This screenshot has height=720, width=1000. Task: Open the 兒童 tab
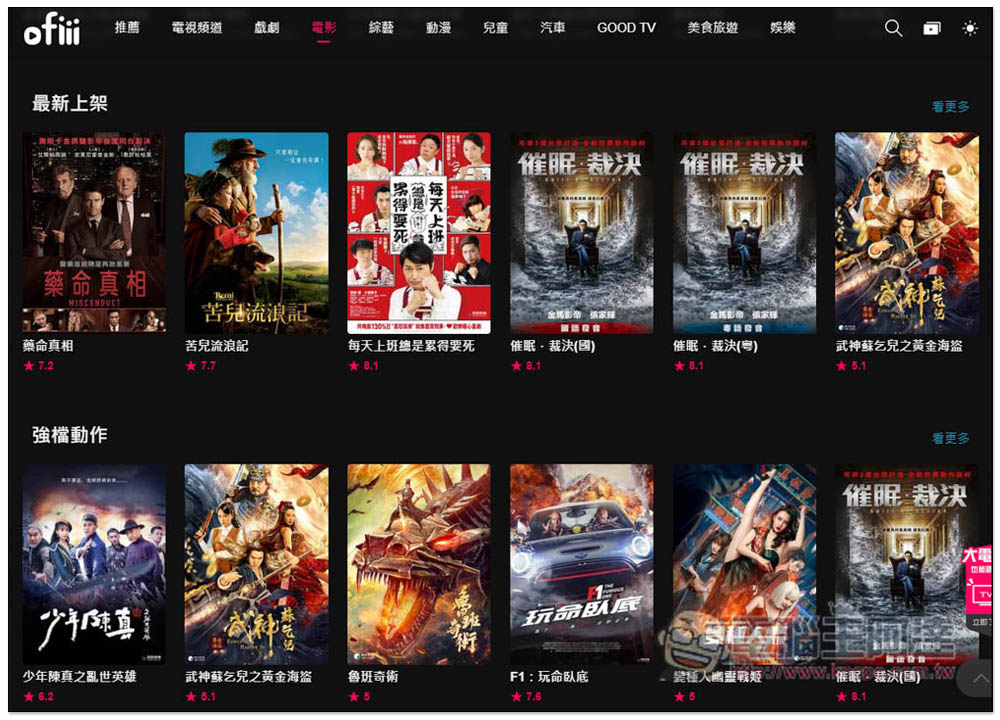495,28
